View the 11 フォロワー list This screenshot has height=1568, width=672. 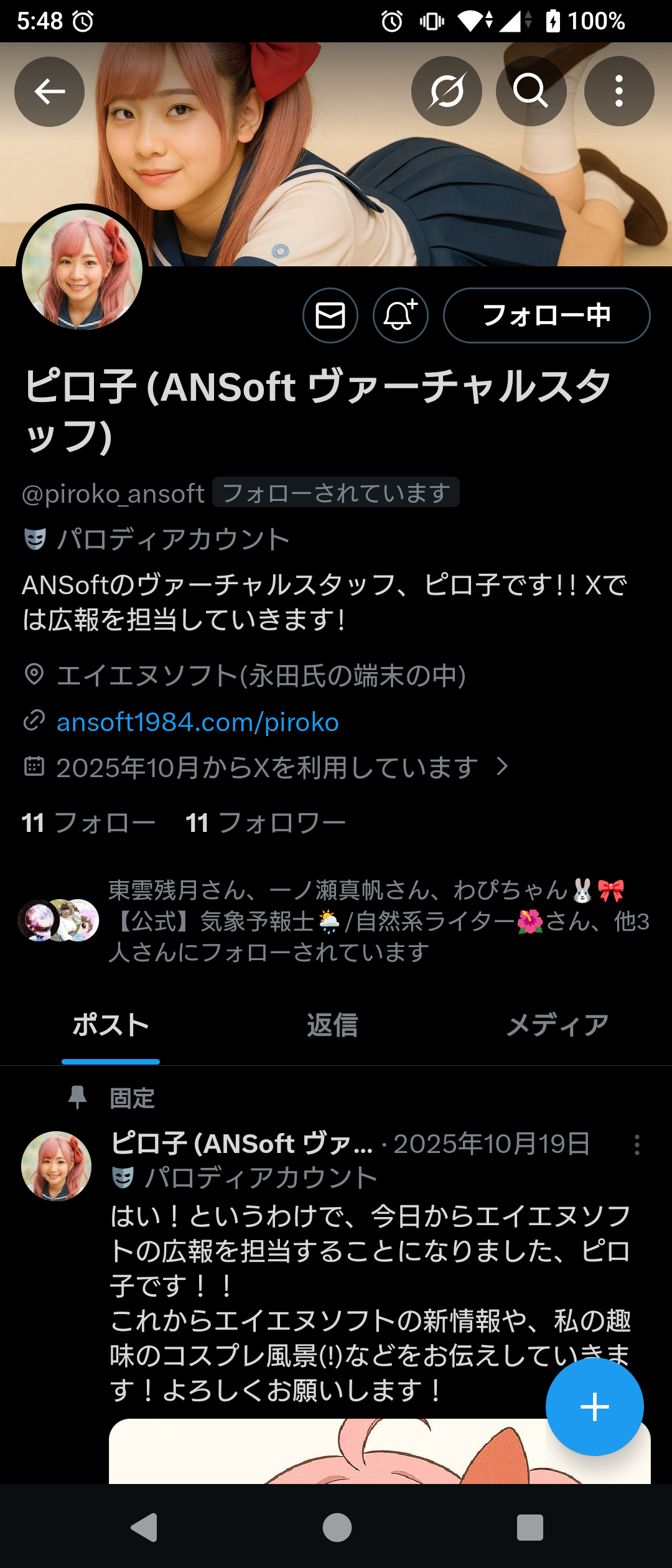click(265, 823)
